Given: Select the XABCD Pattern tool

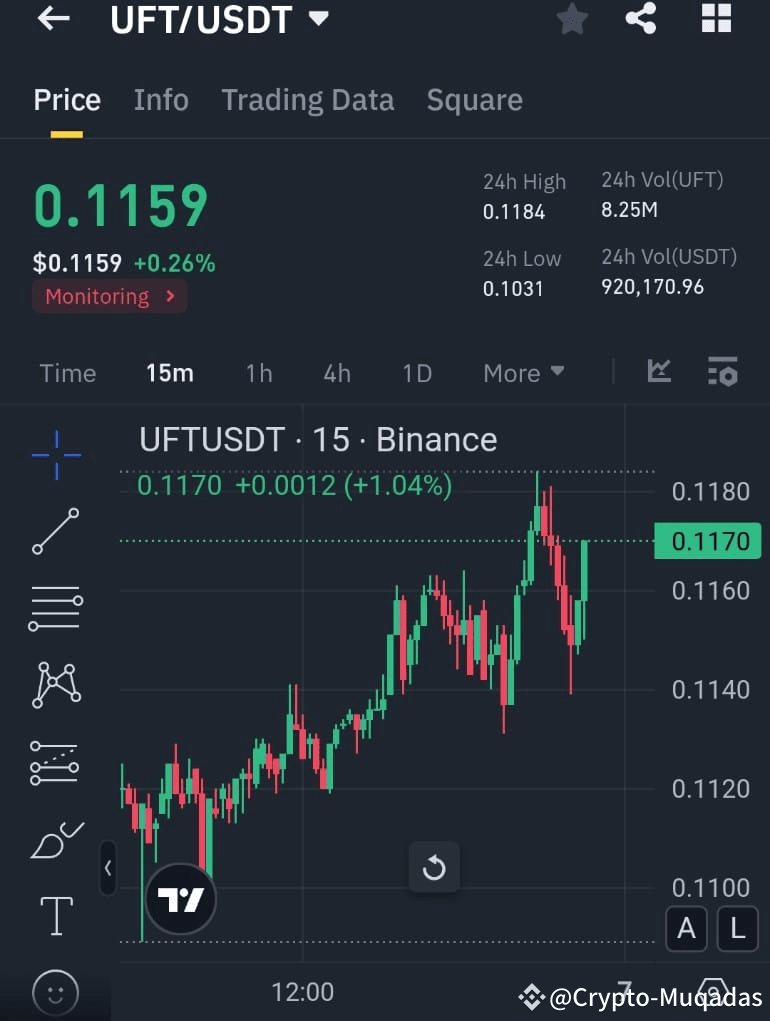Looking at the screenshot, I should (55, 684).
